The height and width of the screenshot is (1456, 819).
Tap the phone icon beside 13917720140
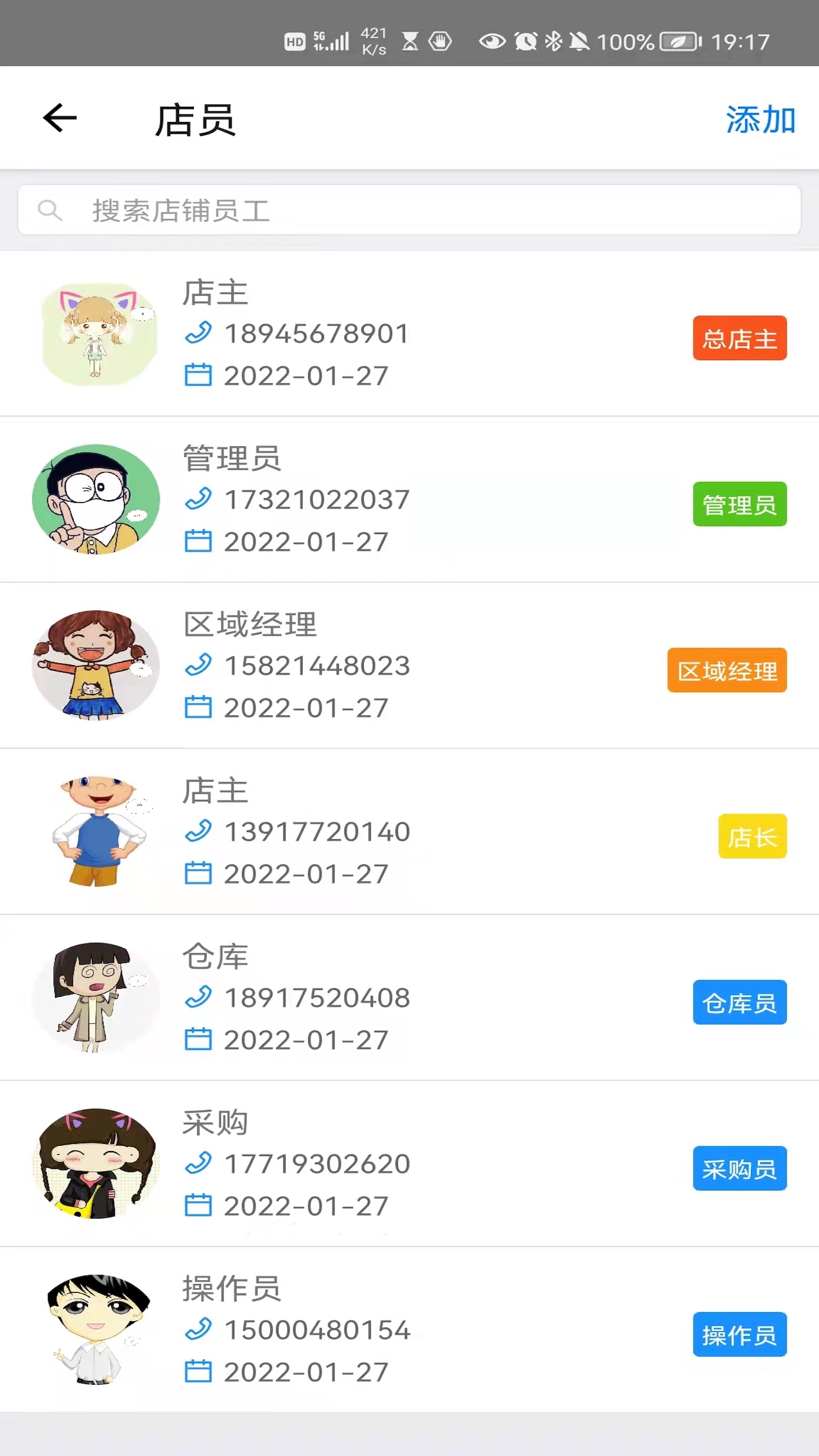200,831
